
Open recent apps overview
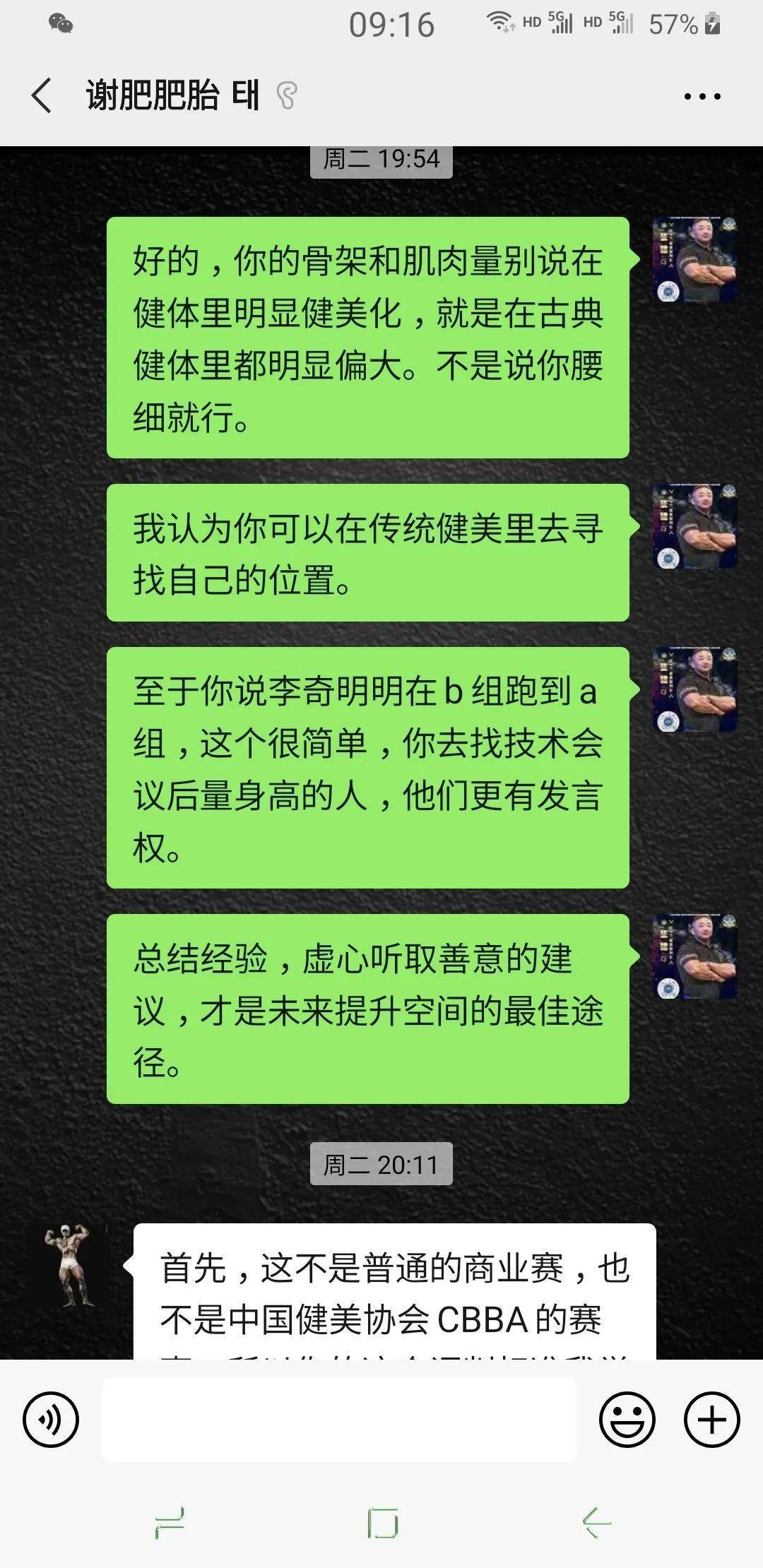click(x=170, y=1523)
